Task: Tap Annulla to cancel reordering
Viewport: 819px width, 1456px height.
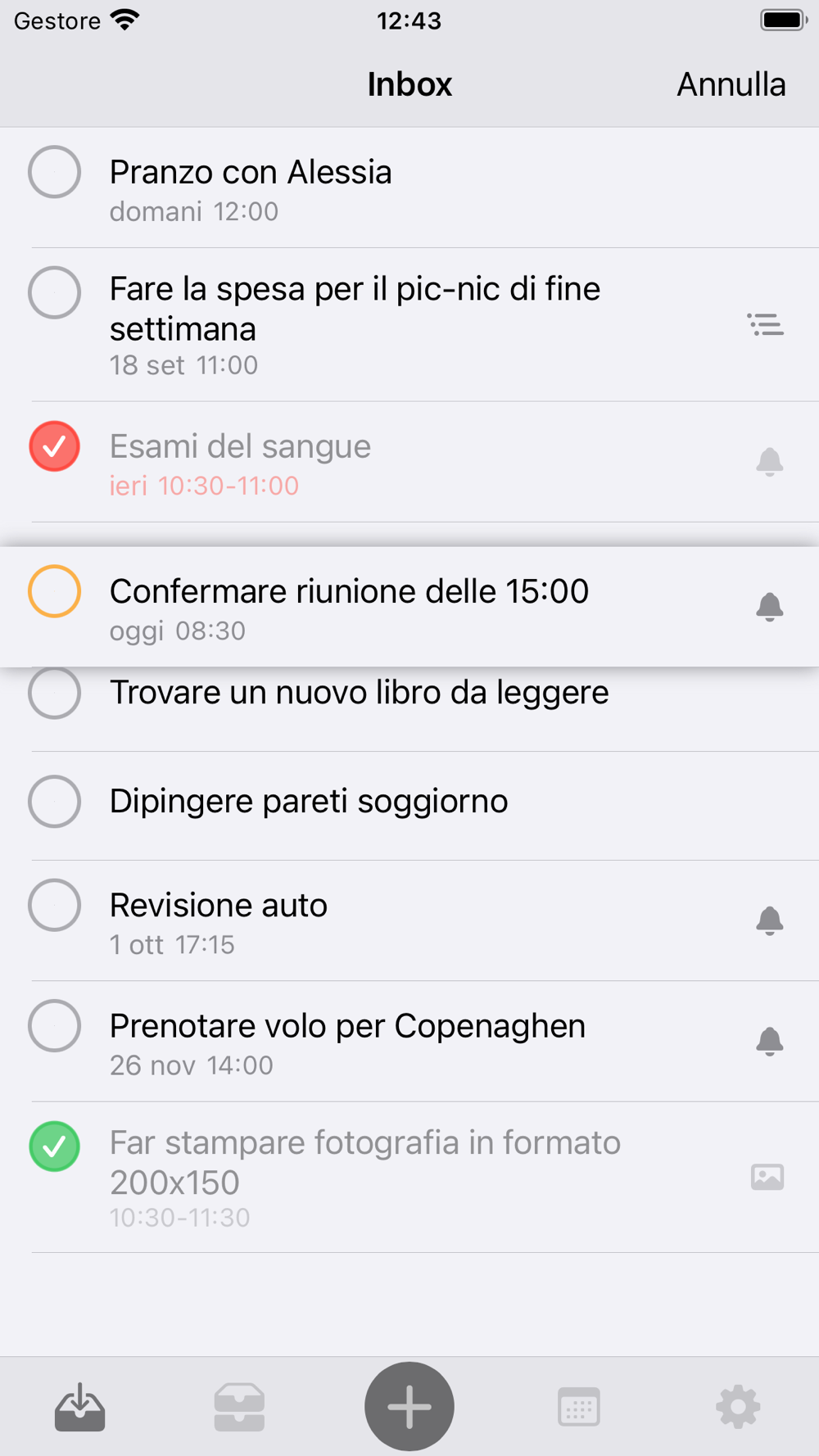Action: 731,84
